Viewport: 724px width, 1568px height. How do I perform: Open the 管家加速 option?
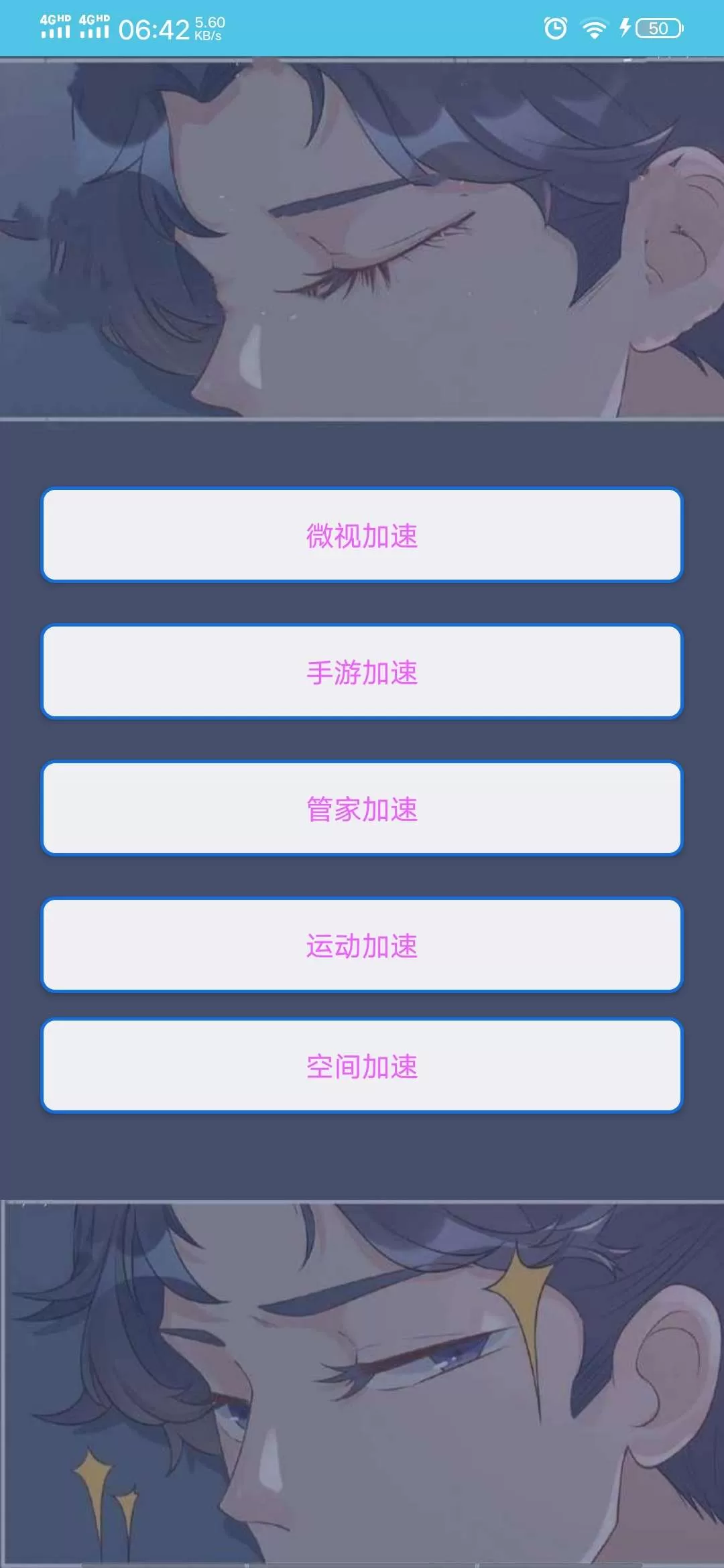[362, 809]
